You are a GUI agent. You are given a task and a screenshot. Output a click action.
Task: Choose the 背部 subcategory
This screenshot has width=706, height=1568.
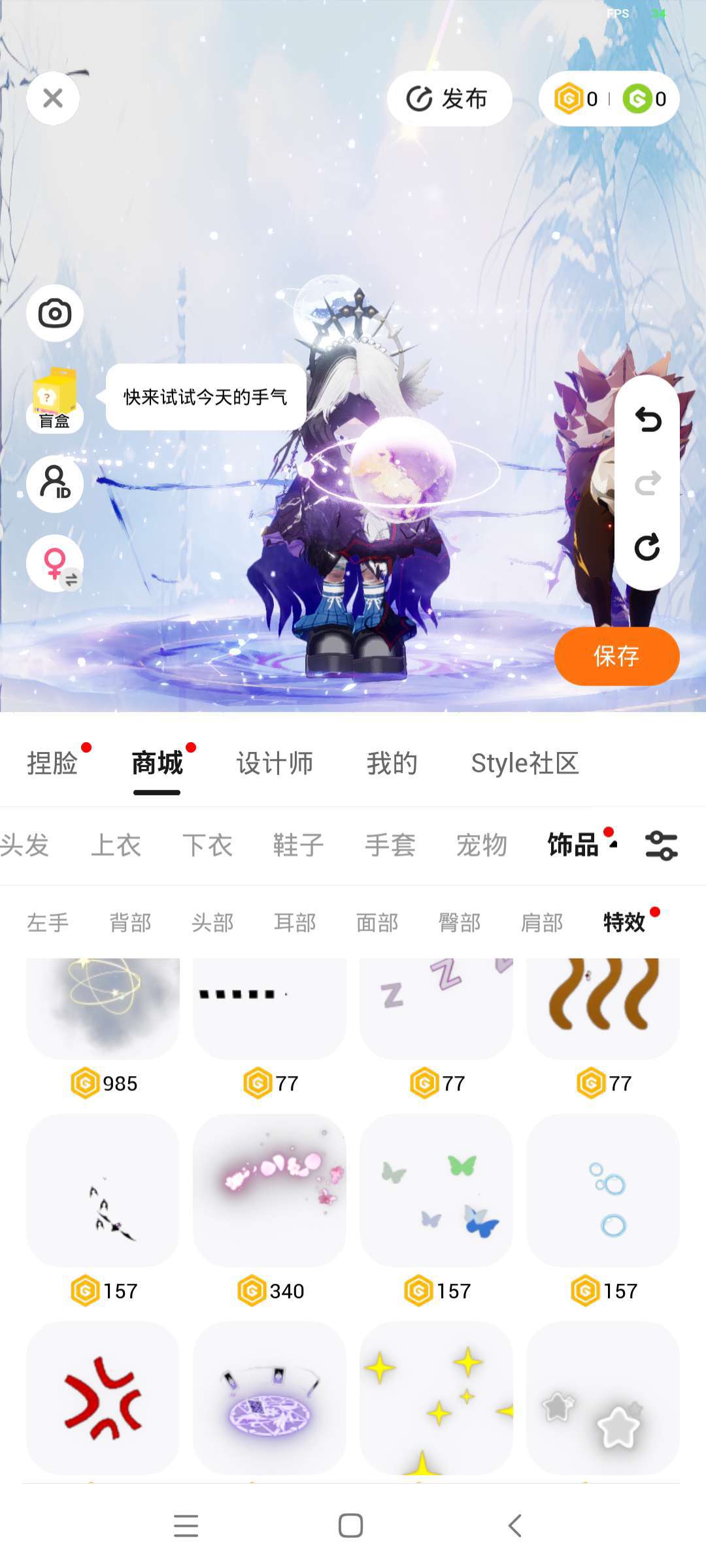coord(130,923)
